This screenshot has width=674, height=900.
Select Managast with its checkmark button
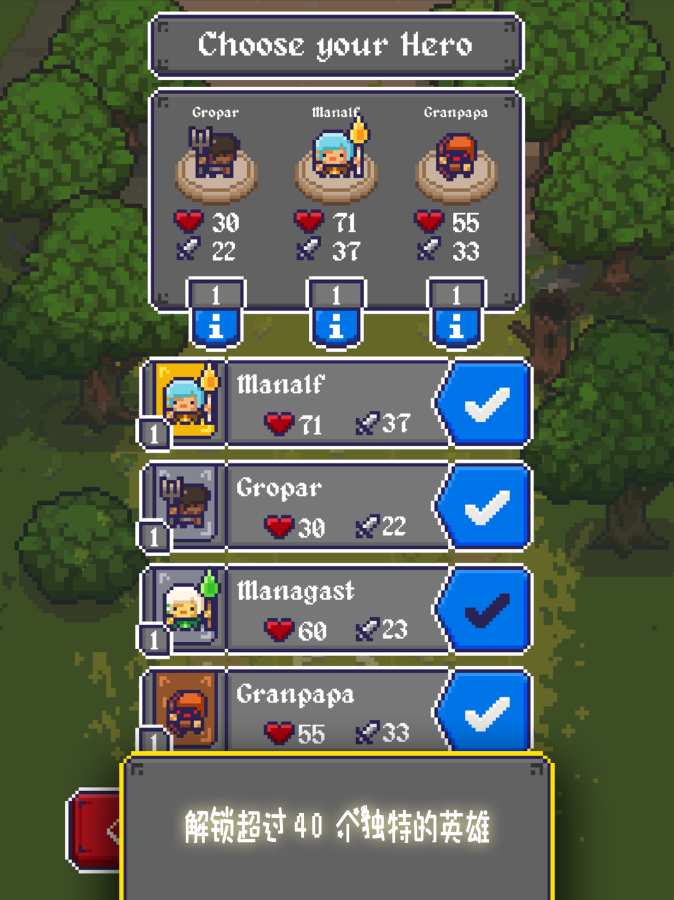(x=486, y=610)
